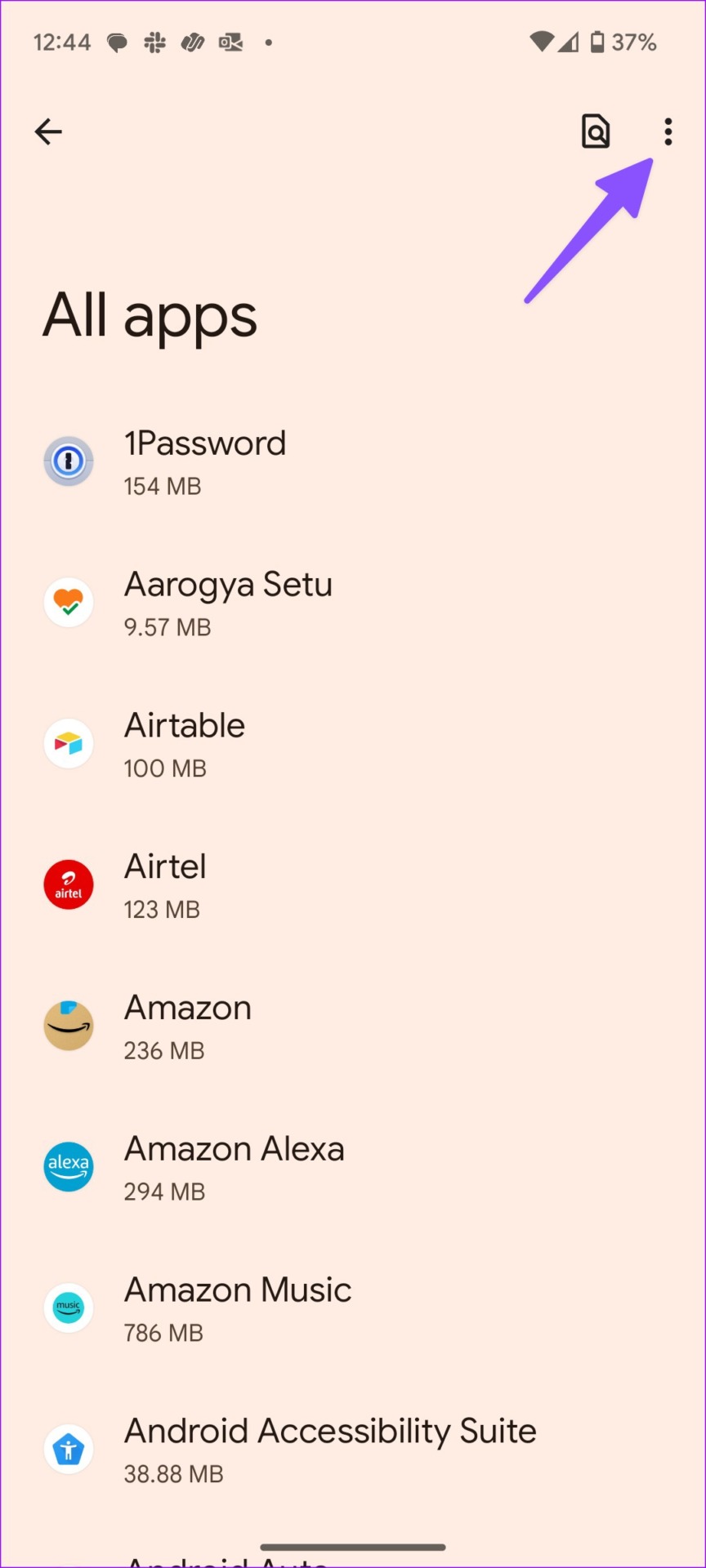Open the Amazon 236 MB entry

353,1027
